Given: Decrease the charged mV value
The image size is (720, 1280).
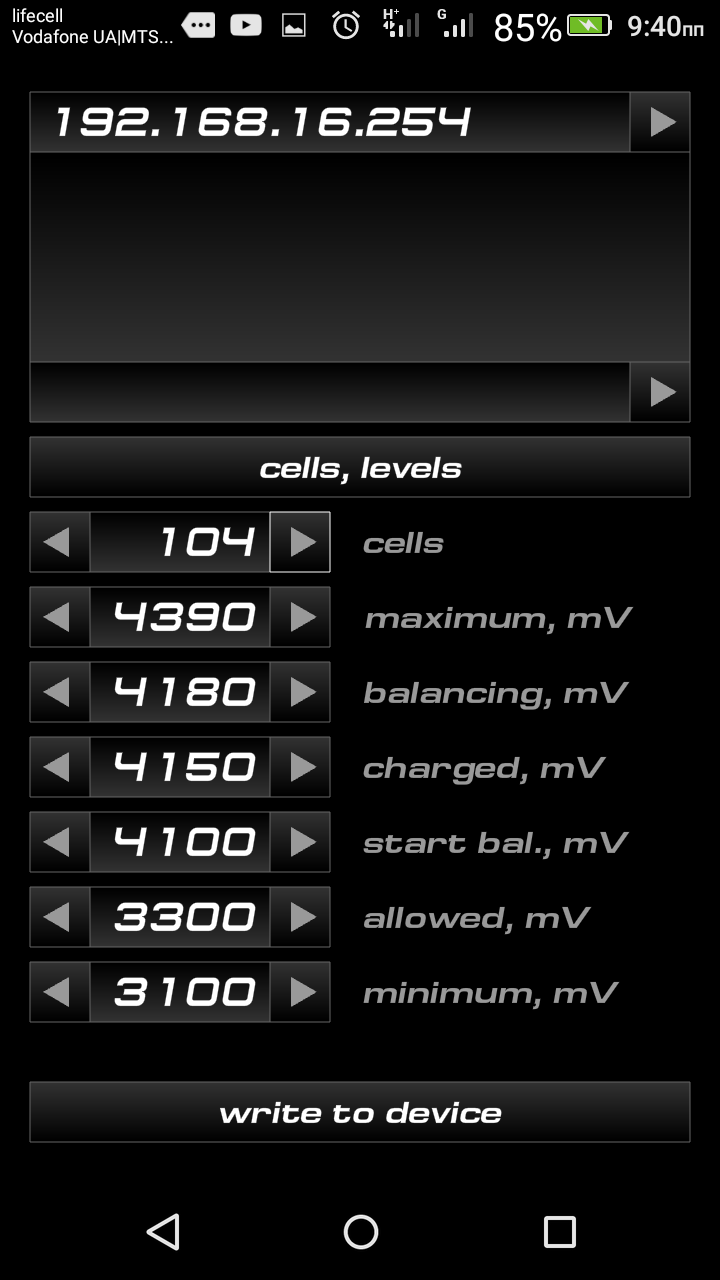Looking at the screenshot, I should 60,767.
